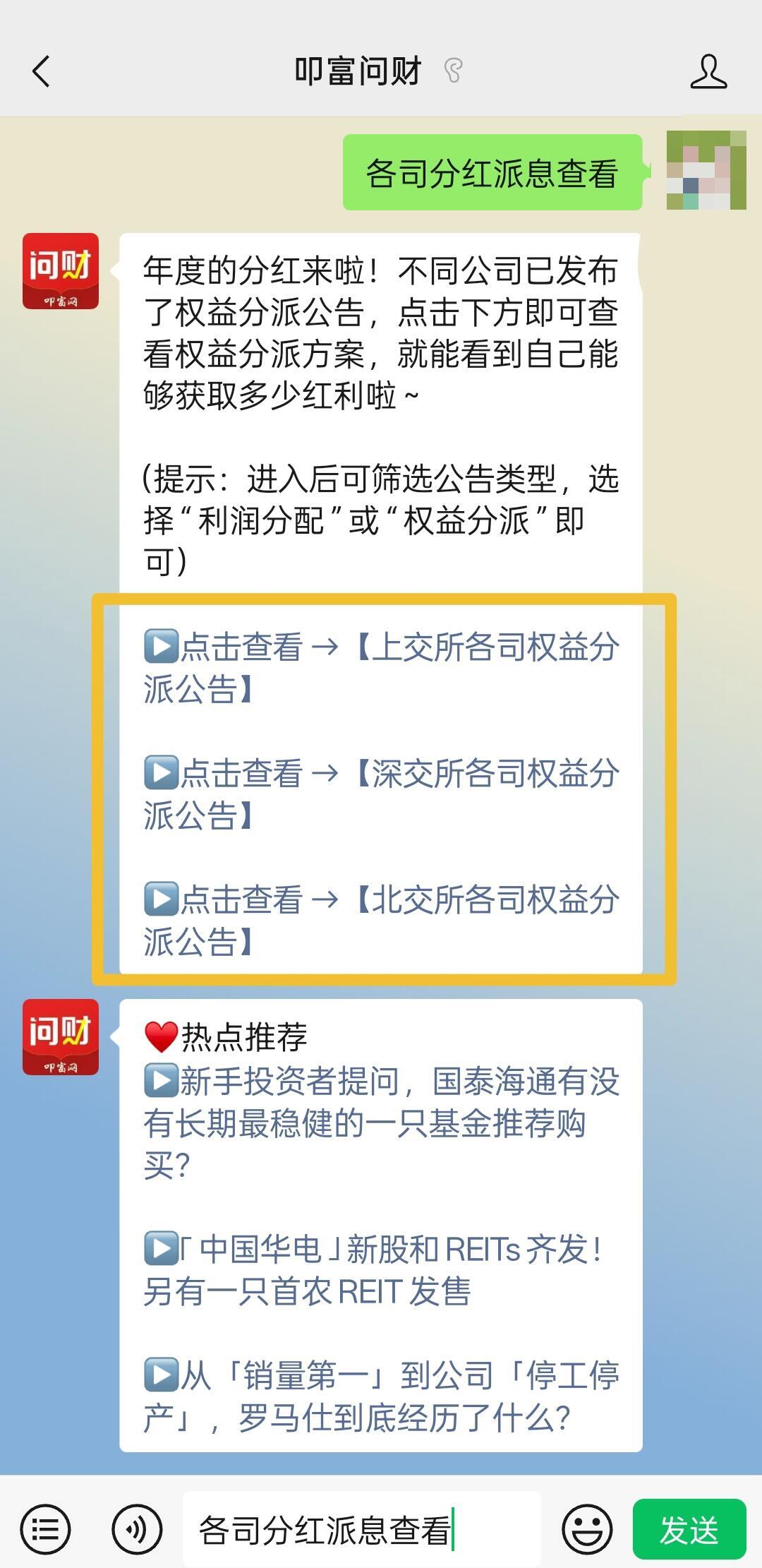The width and height of the screenshot is (762, 1568).
Task: Open 上交所各司权益分派公告 link
Action: [381, 666]
